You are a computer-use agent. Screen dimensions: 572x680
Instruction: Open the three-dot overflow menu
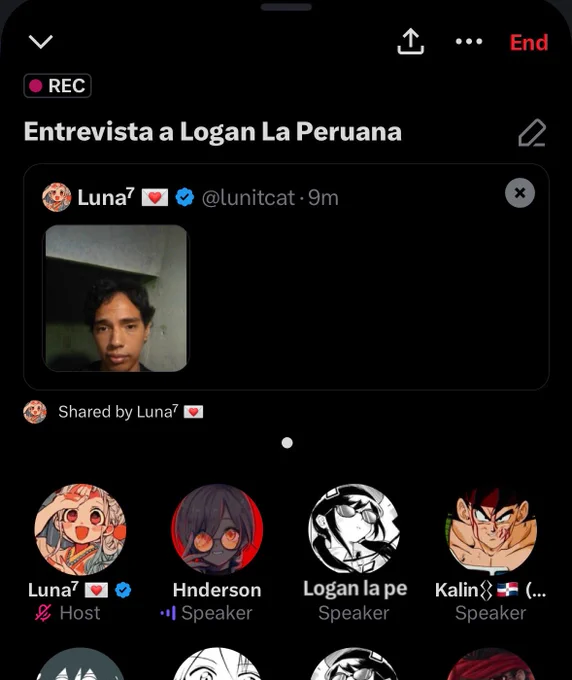pyautogui.click(x=469, y=42)
